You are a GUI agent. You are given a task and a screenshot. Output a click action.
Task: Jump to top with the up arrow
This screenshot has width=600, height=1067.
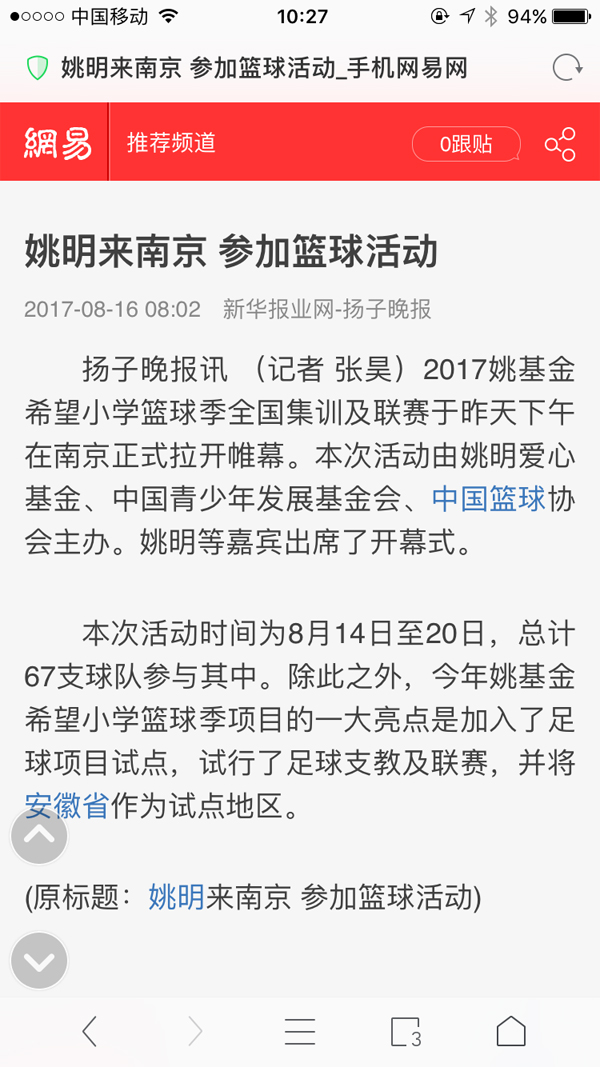coord(39,836)
